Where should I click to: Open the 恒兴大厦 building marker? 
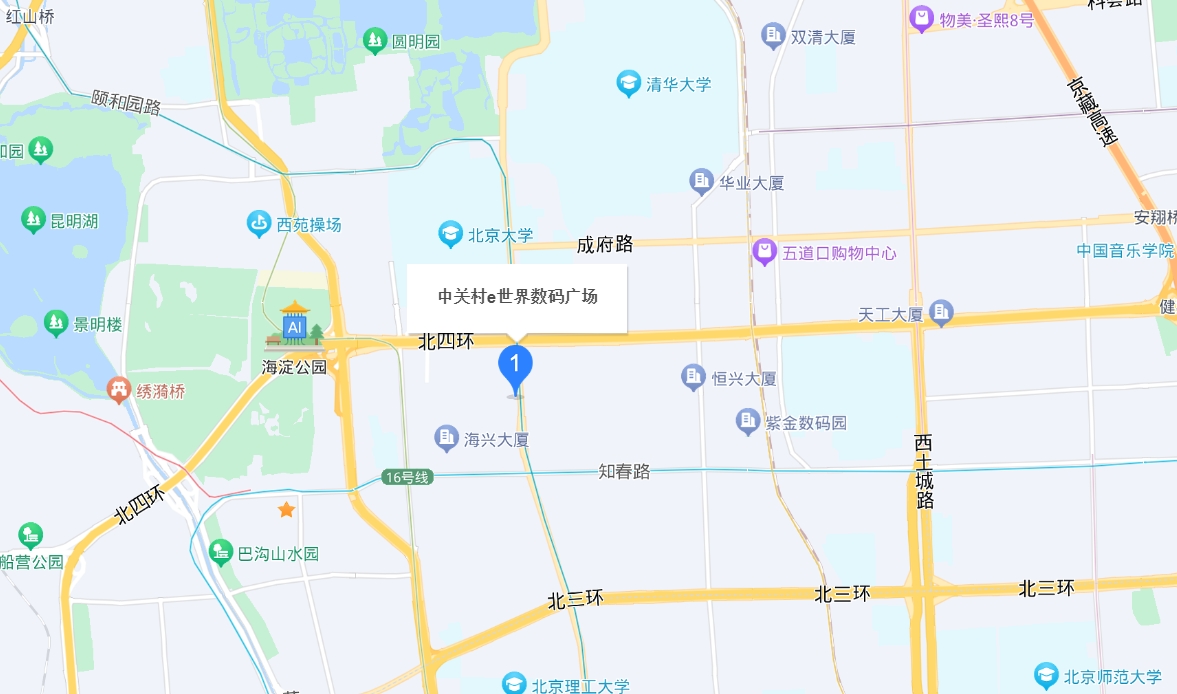[x=693, y=378]
